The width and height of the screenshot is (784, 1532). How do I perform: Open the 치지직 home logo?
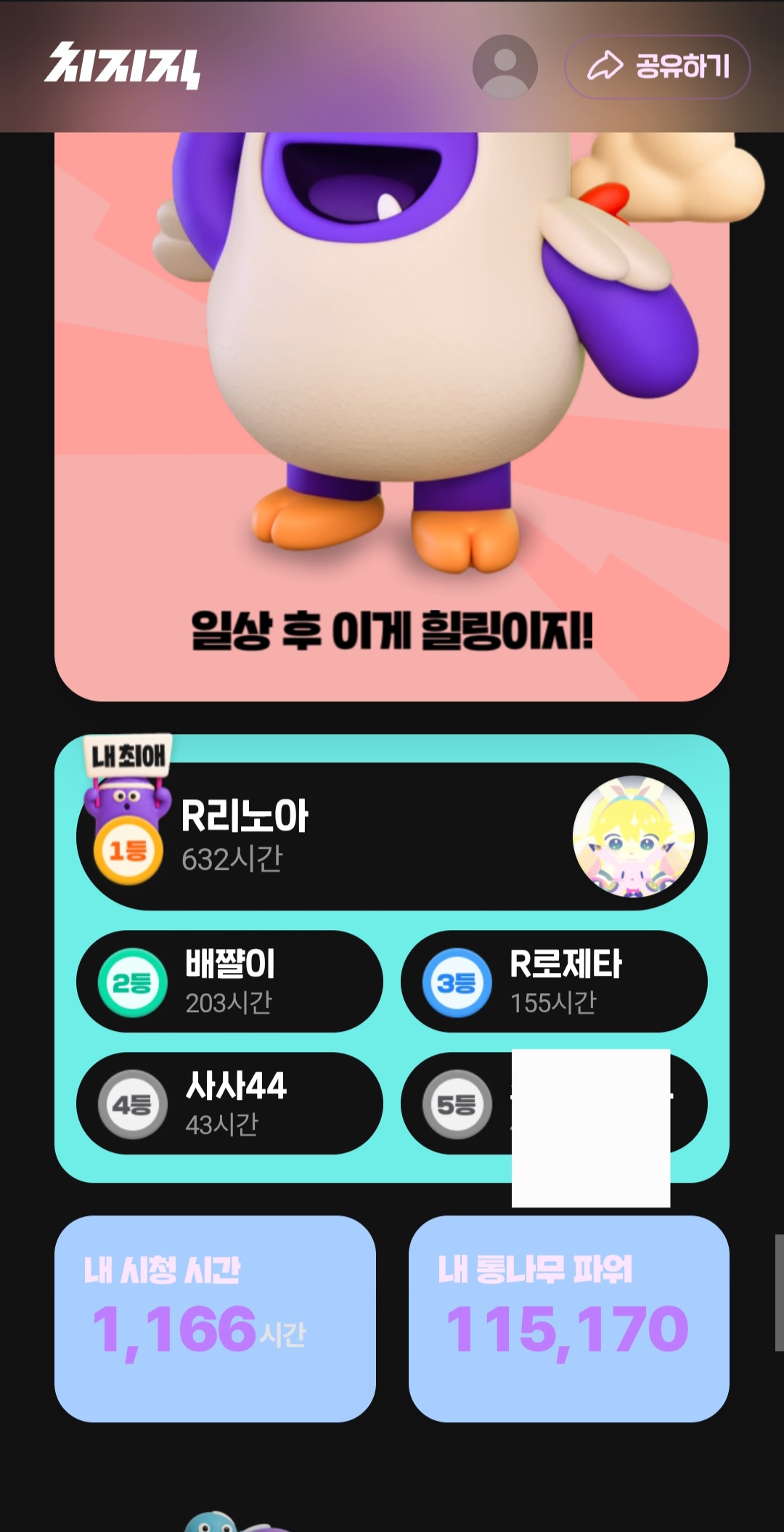point(122,65)
